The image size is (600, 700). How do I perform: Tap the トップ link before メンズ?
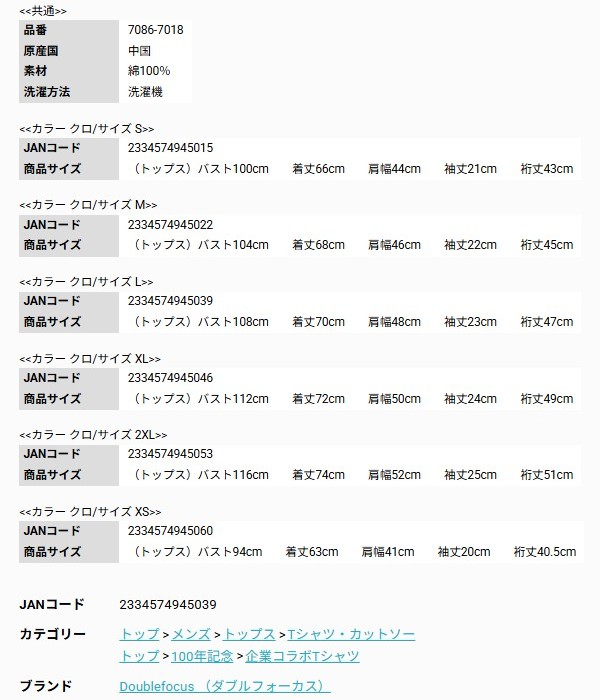(139, 634)
